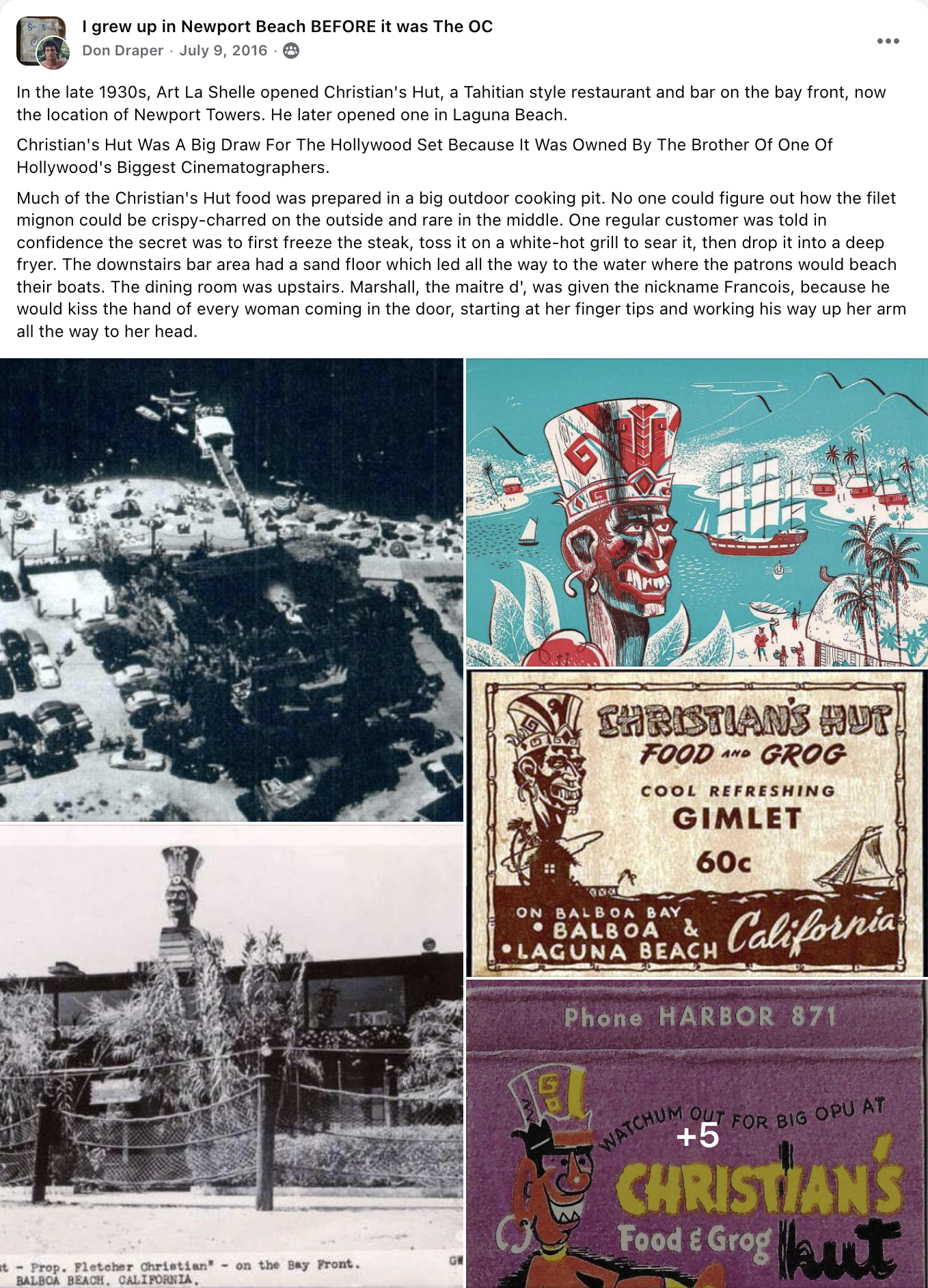View the teal tiki postcard illustration
This screenshot has width=928, height=1288.
tap(696, 512)
